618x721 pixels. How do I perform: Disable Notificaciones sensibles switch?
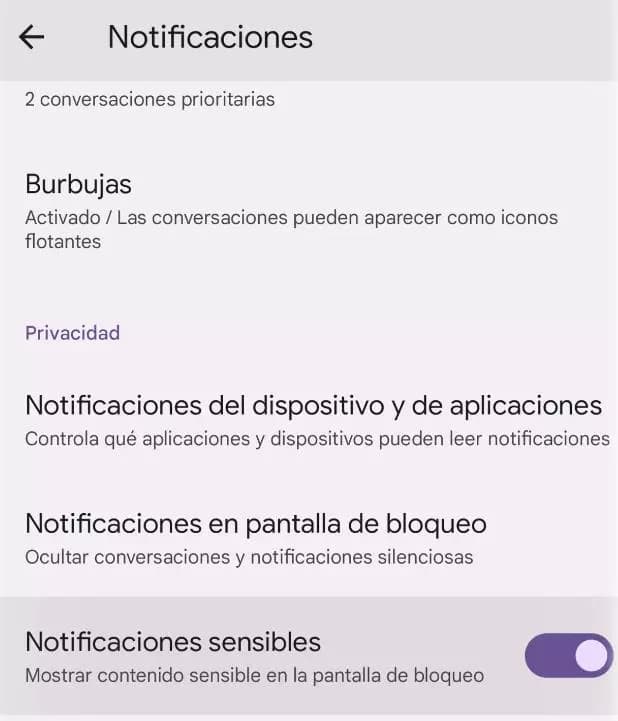click(x=568, y=656)
